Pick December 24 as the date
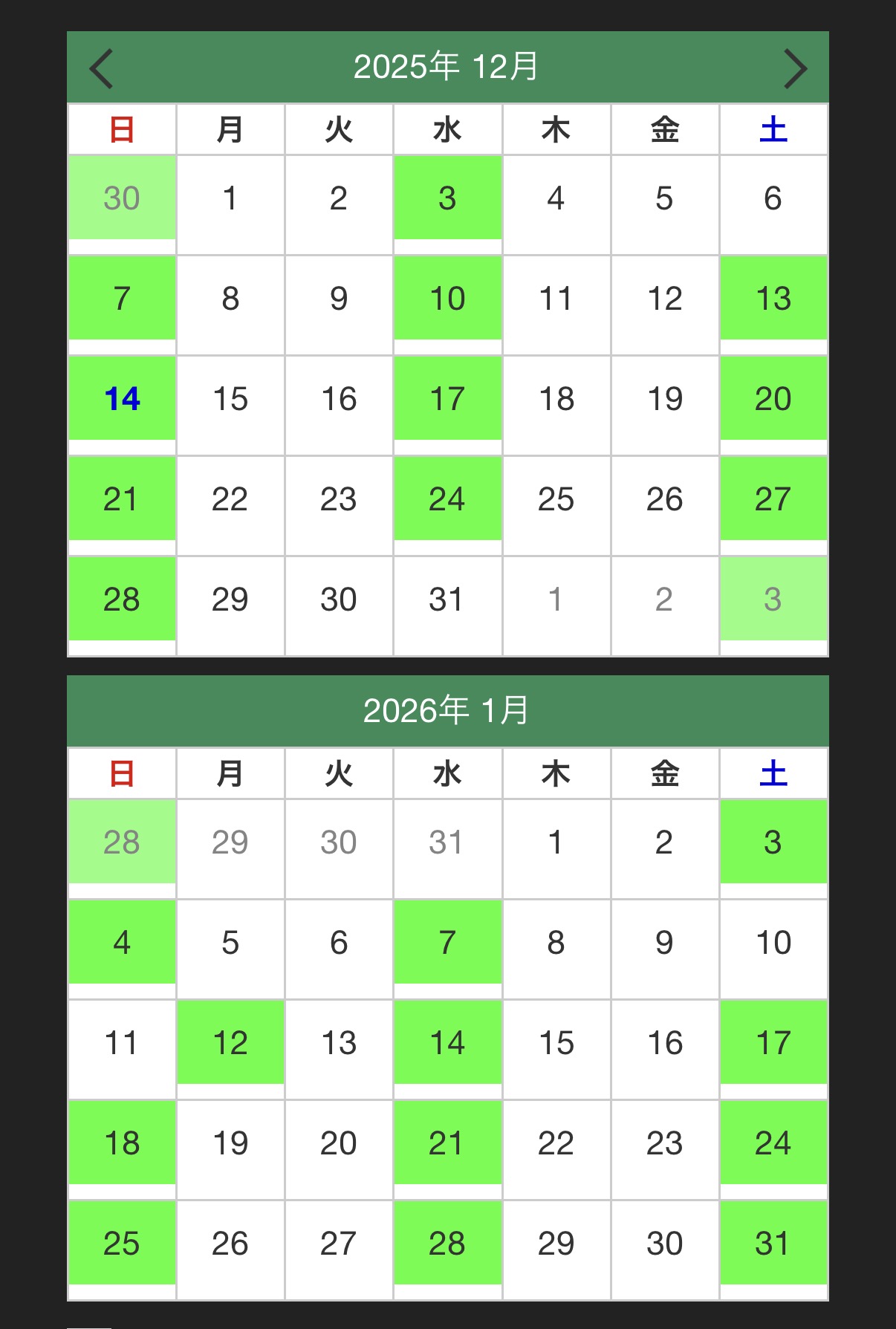The image size is (896, 1329). [x=447, y=499]
